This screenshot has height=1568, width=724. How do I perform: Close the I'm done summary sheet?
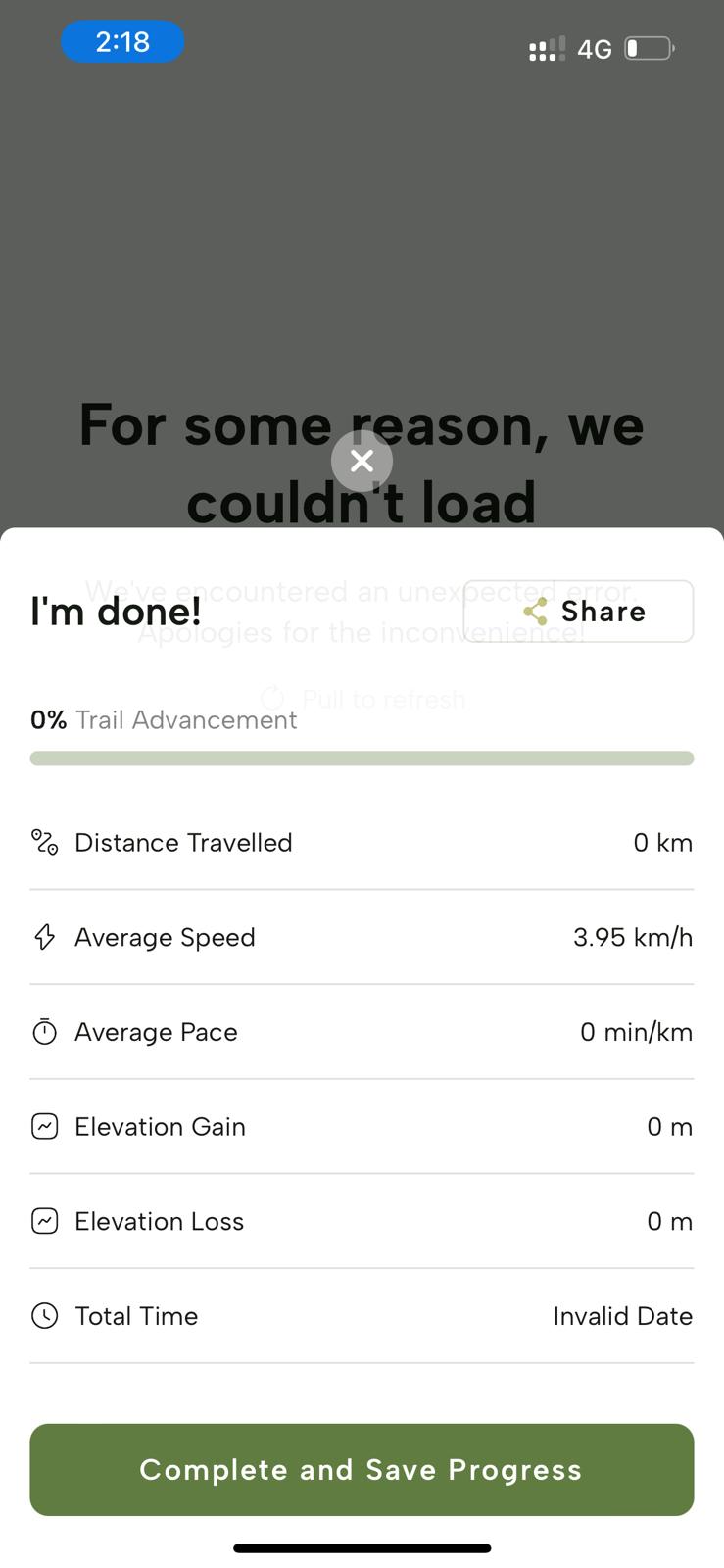point(362,461)
